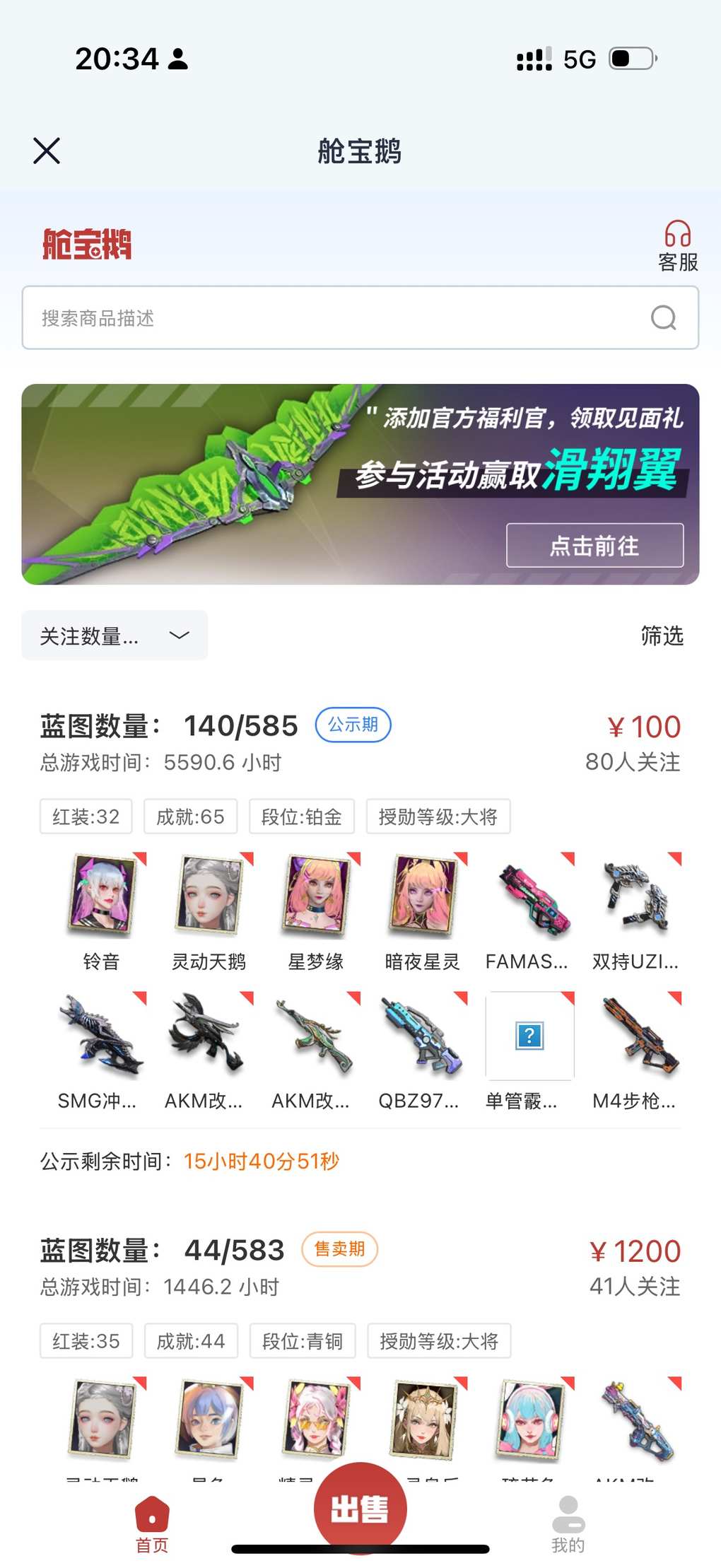Close the 舱宝鹅 mini program page

point(47,151)
